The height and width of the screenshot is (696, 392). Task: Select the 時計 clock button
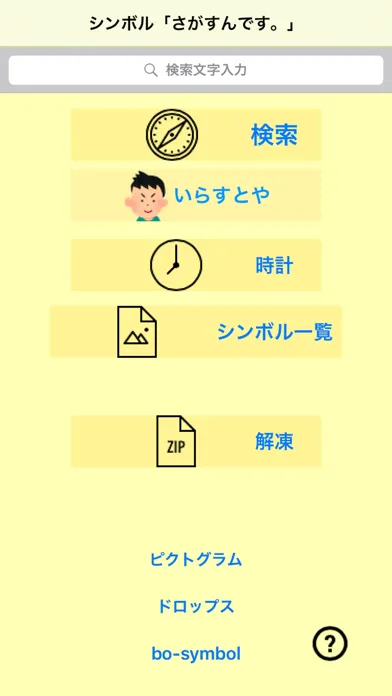click(196, 265)
